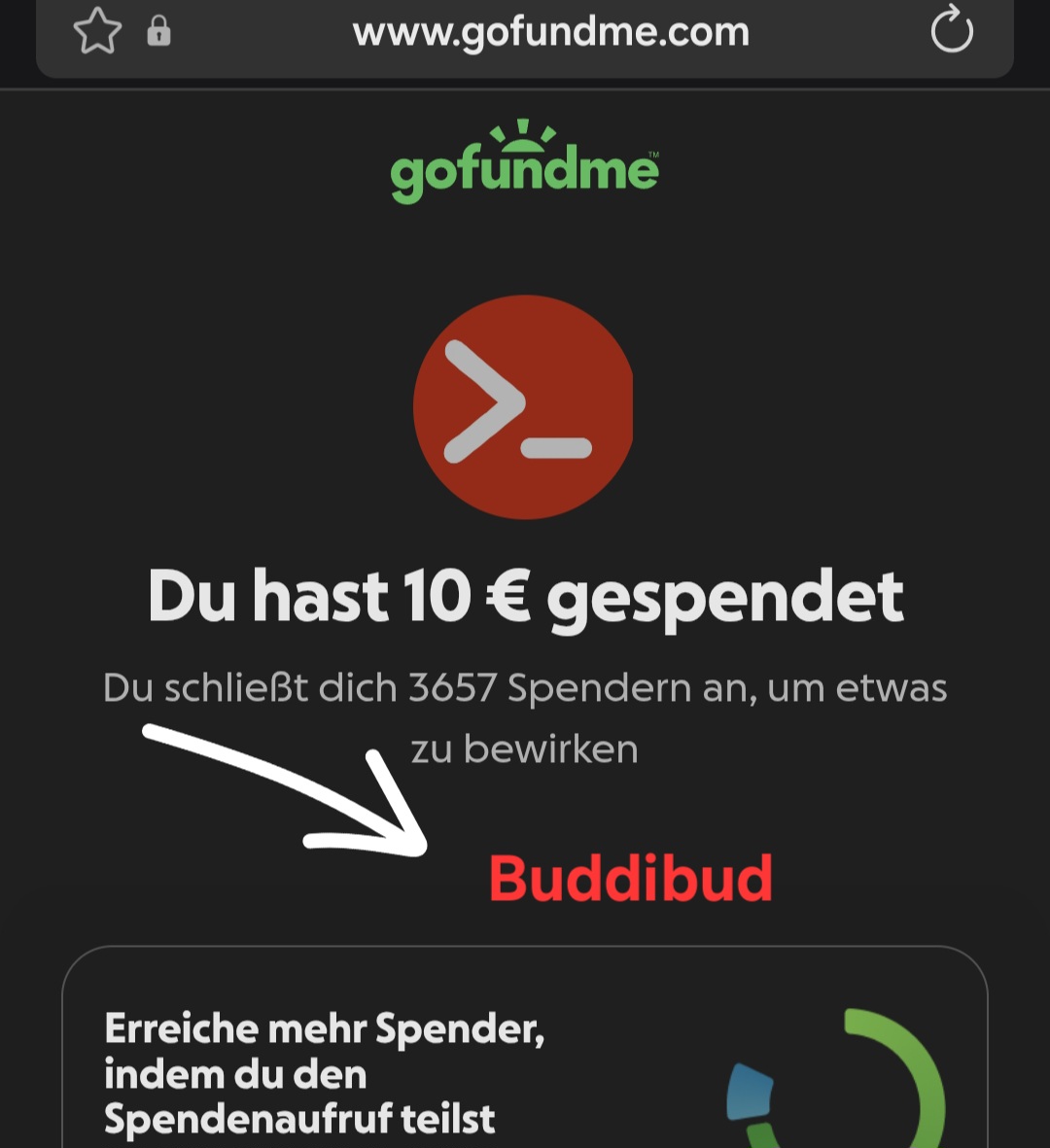Reload the gofundme page
Image resolution: width=1050 pixels, height=1148 pixels.
[951, 32]
